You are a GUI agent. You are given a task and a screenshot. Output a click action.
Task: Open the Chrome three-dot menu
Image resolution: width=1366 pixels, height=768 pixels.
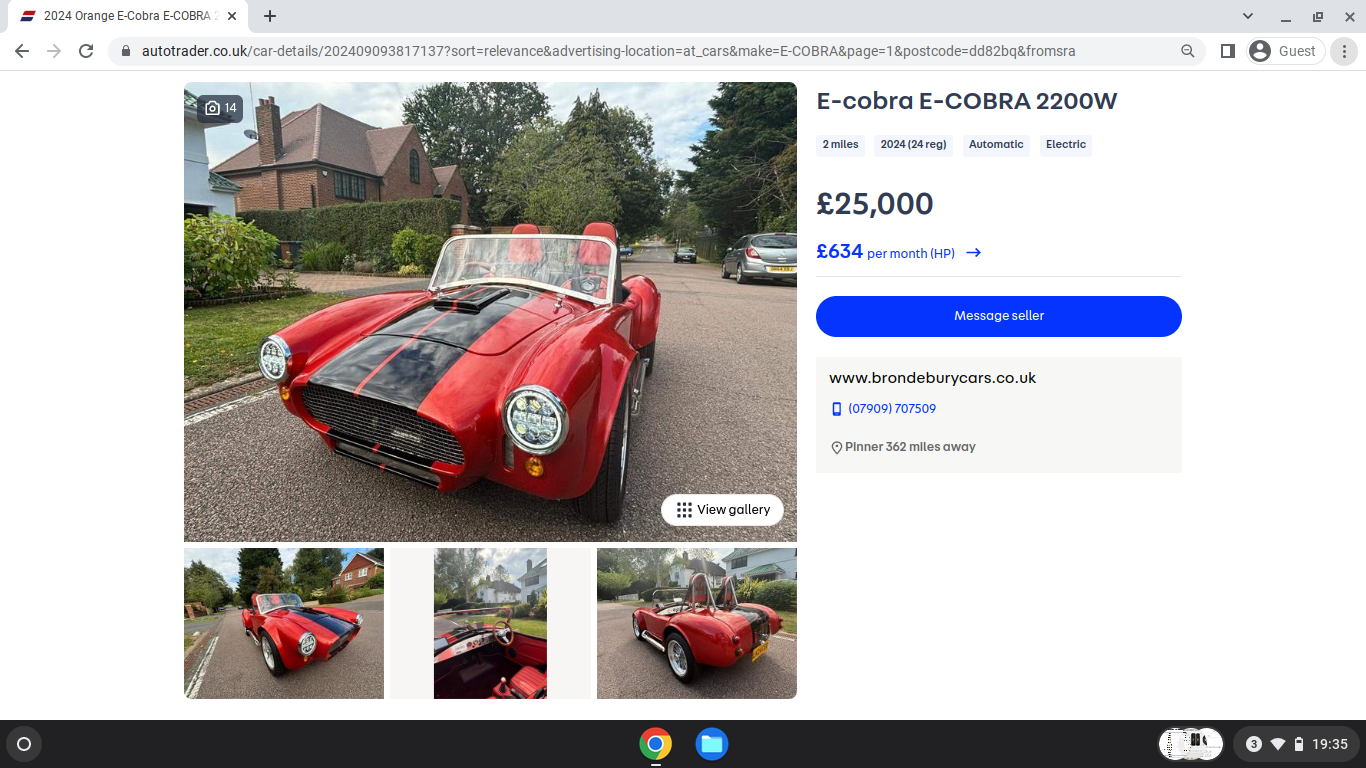click(x=1345, y=51)
